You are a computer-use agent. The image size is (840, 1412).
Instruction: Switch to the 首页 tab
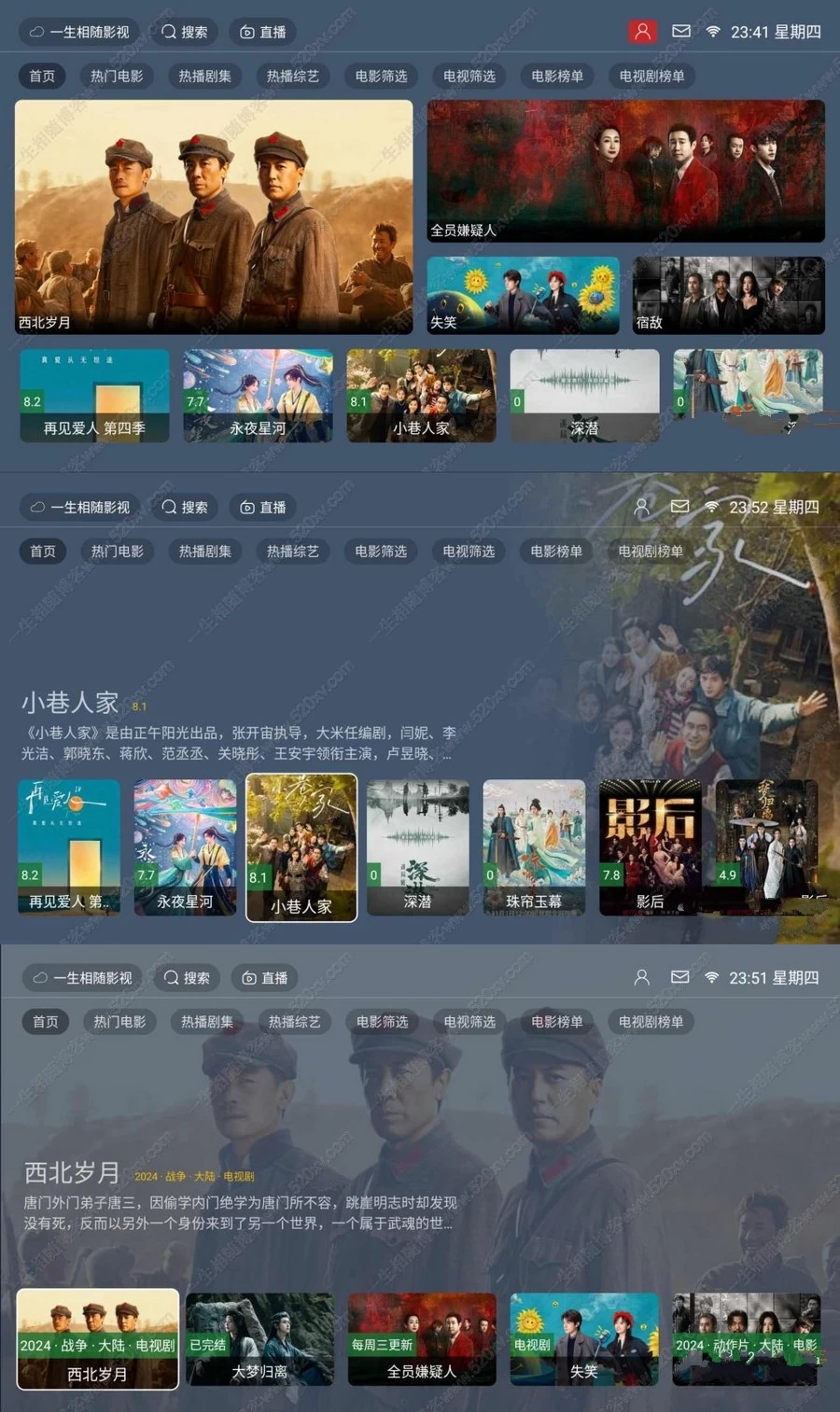[x=41, y=76]
